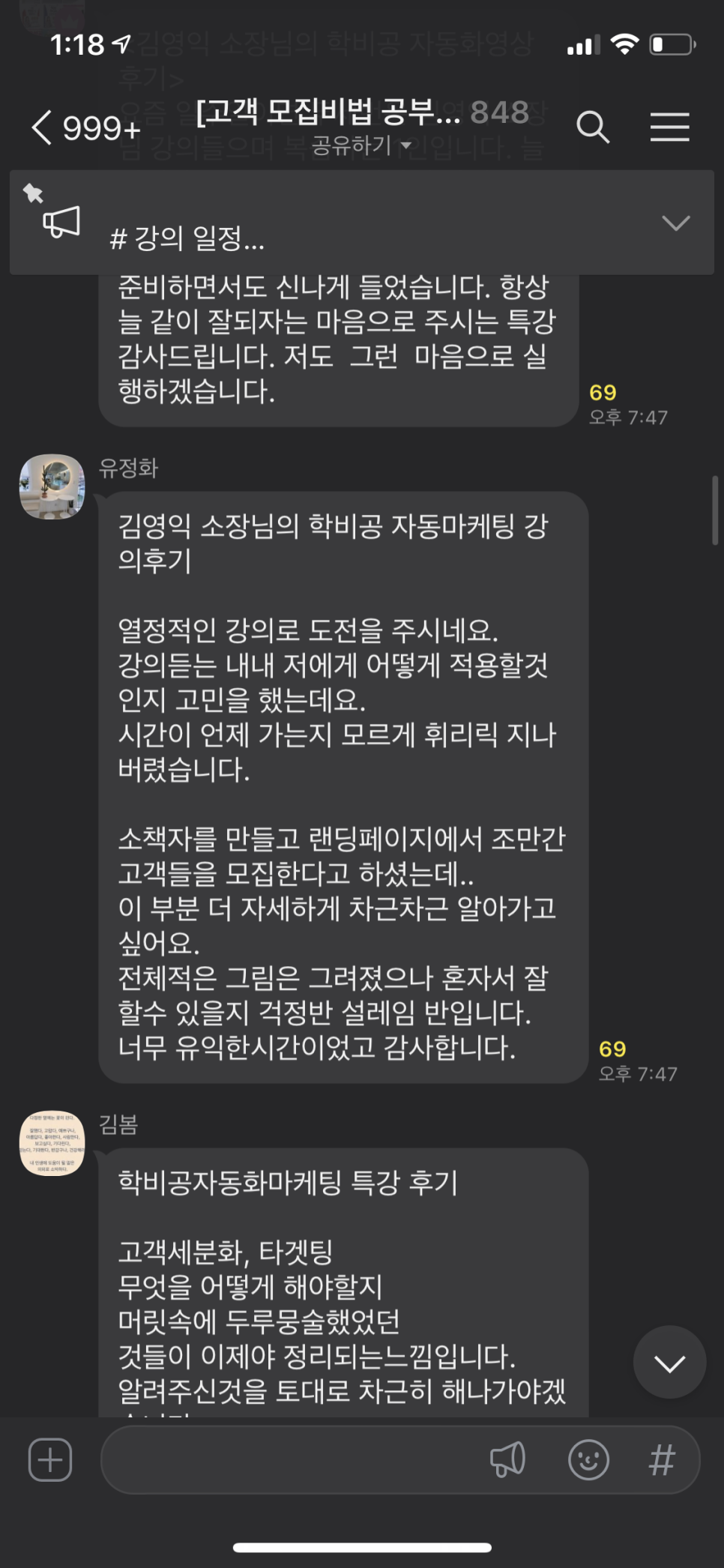
Task: Tap the megaphone icon in input bar
Action: [507, 1459]
